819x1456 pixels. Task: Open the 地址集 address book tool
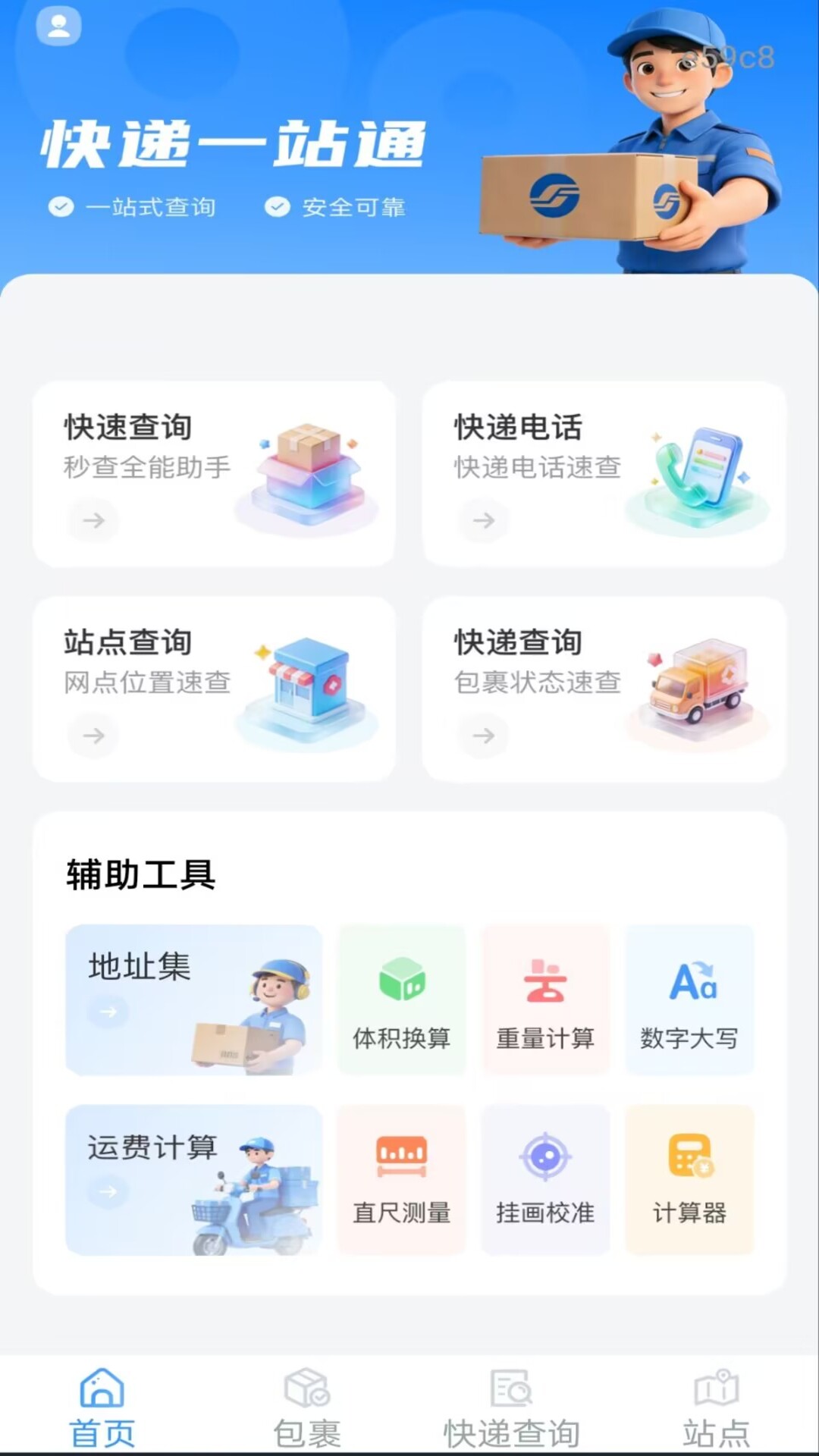click(x=194, y=999)
